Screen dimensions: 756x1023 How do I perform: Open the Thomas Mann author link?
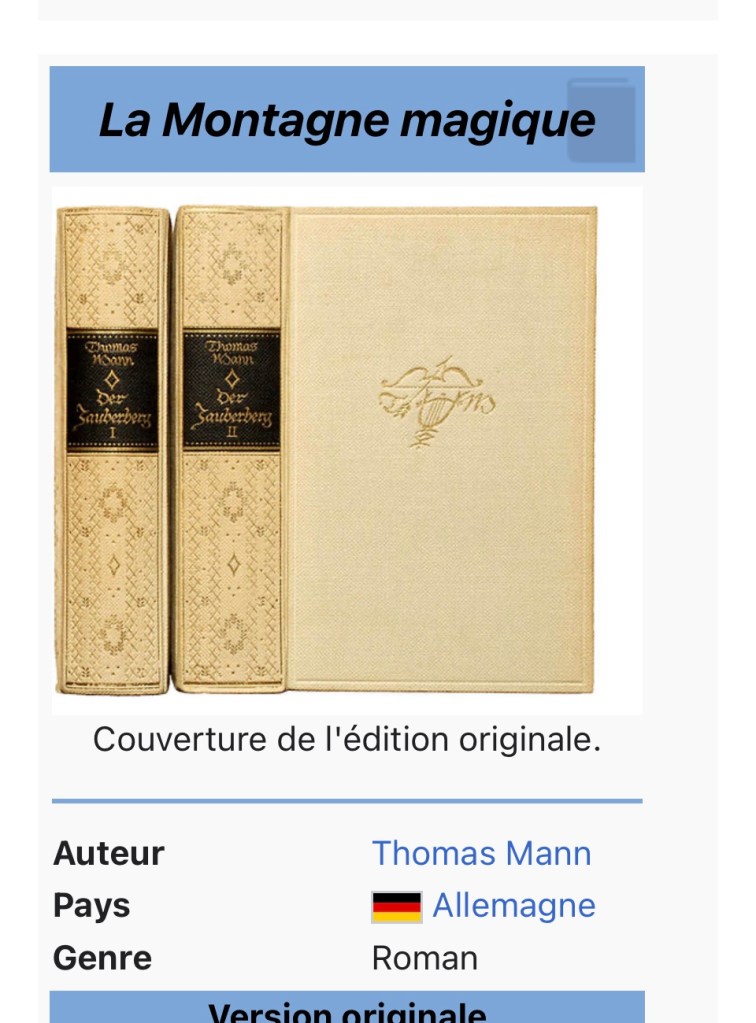(x=481, y=853)
